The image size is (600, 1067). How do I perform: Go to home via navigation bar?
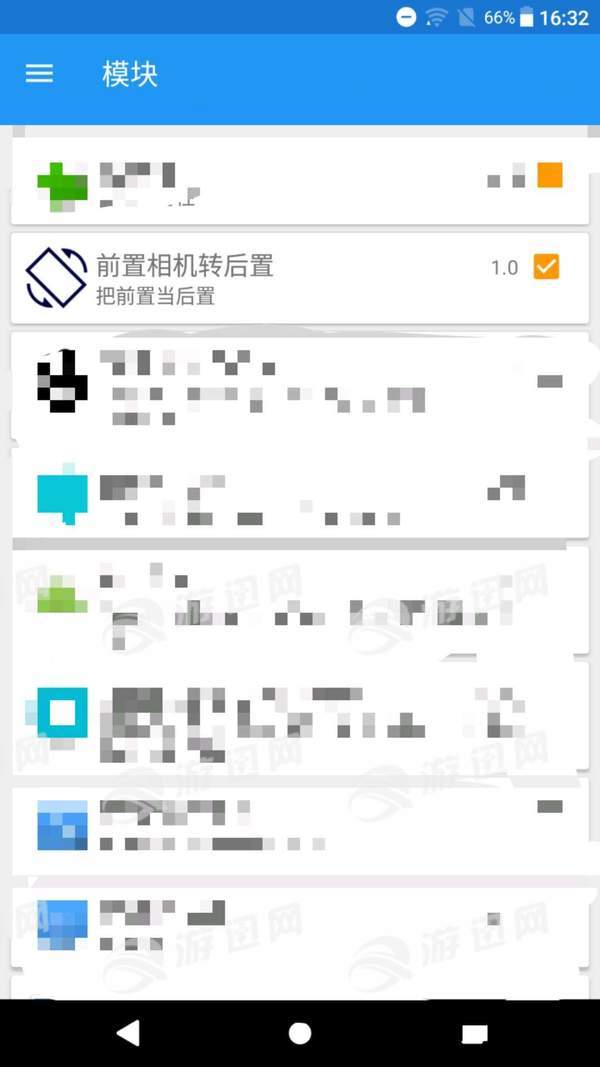[299, 1033]
